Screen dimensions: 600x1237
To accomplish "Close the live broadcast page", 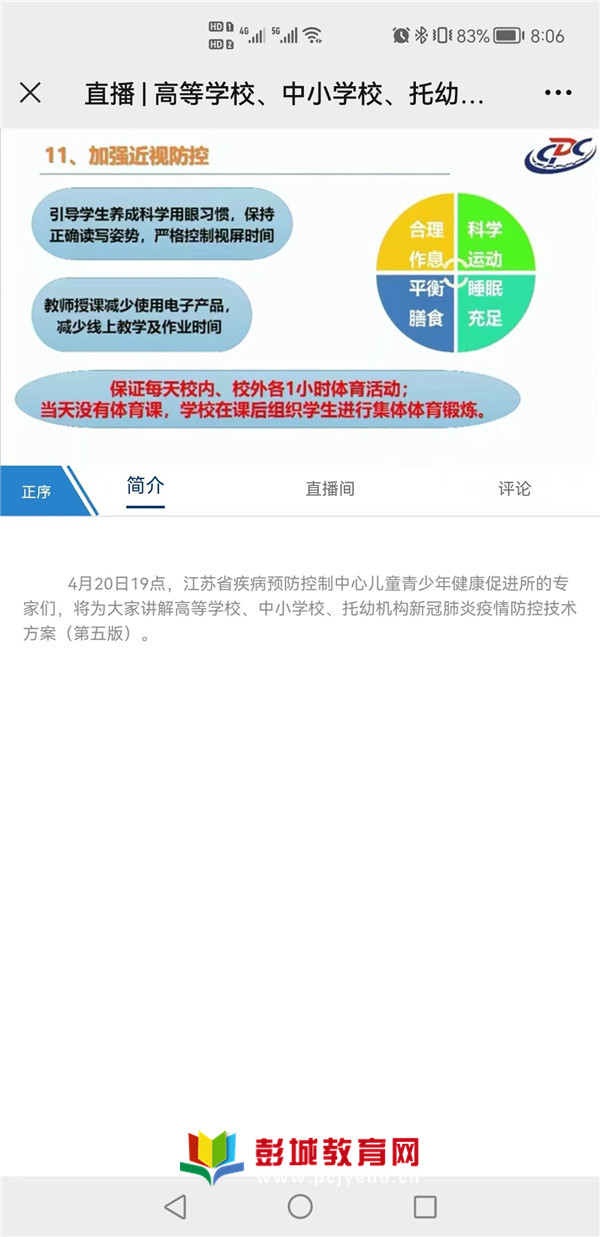I will (31, 93).
